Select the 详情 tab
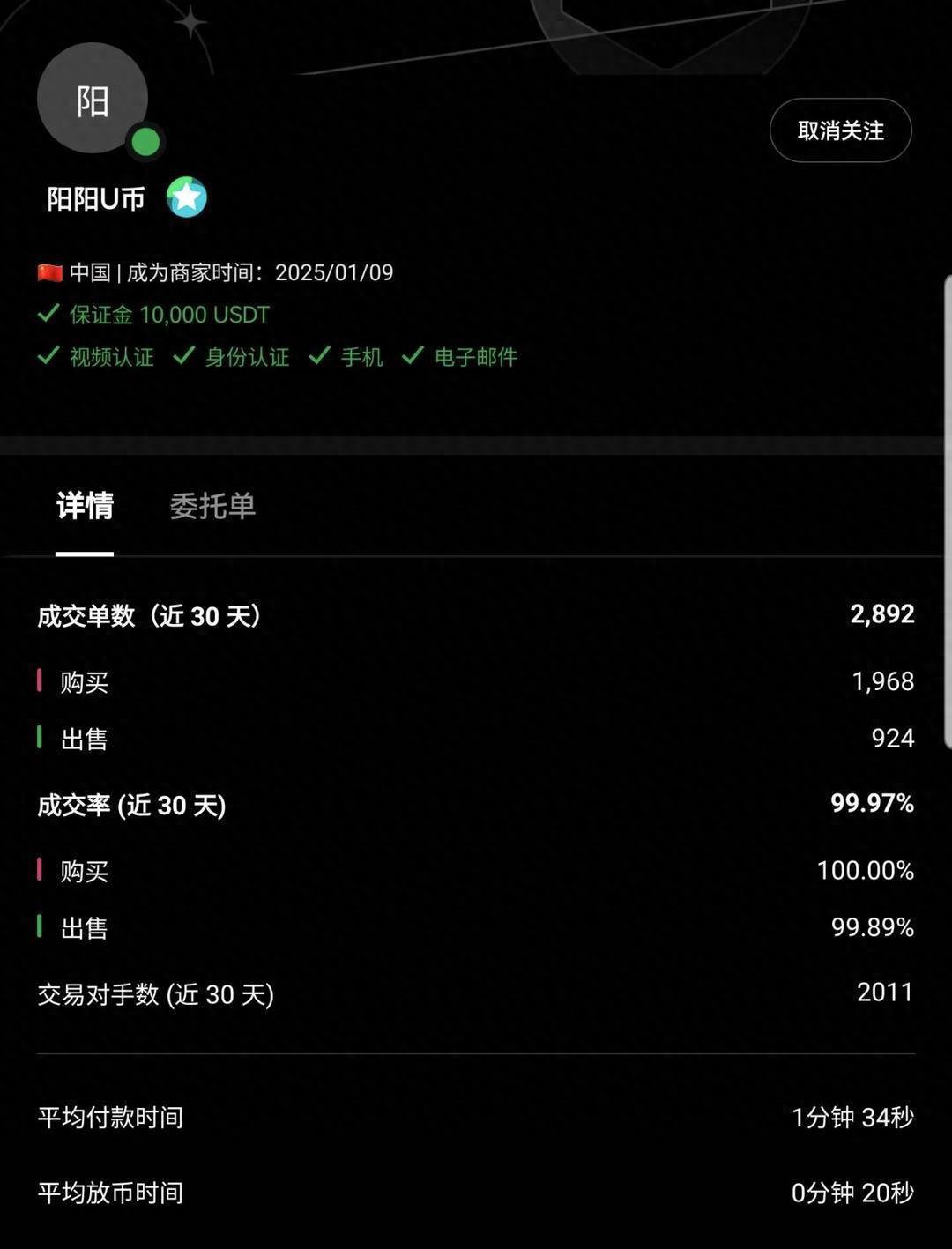 (85, 506)
